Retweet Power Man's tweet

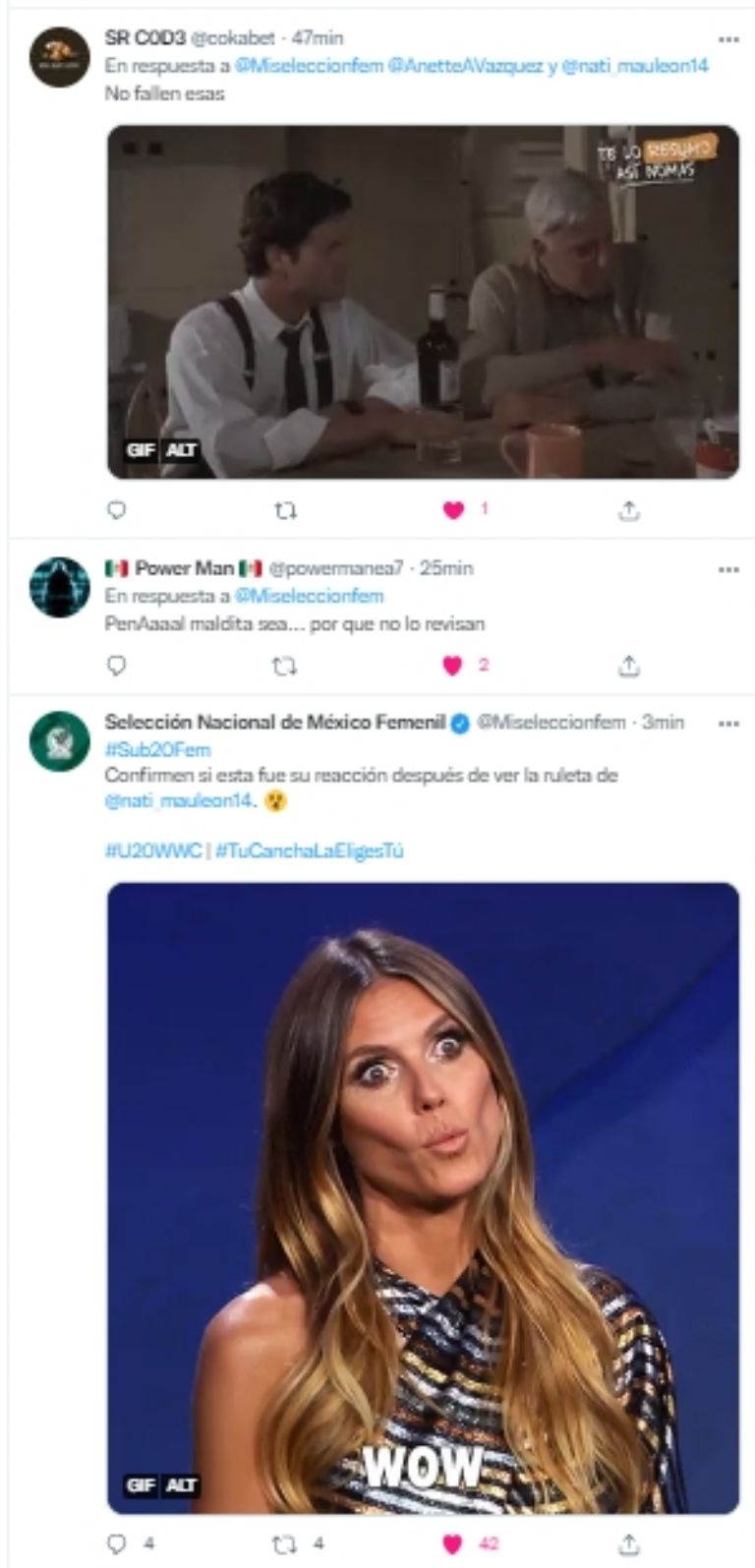pos(284,666)
